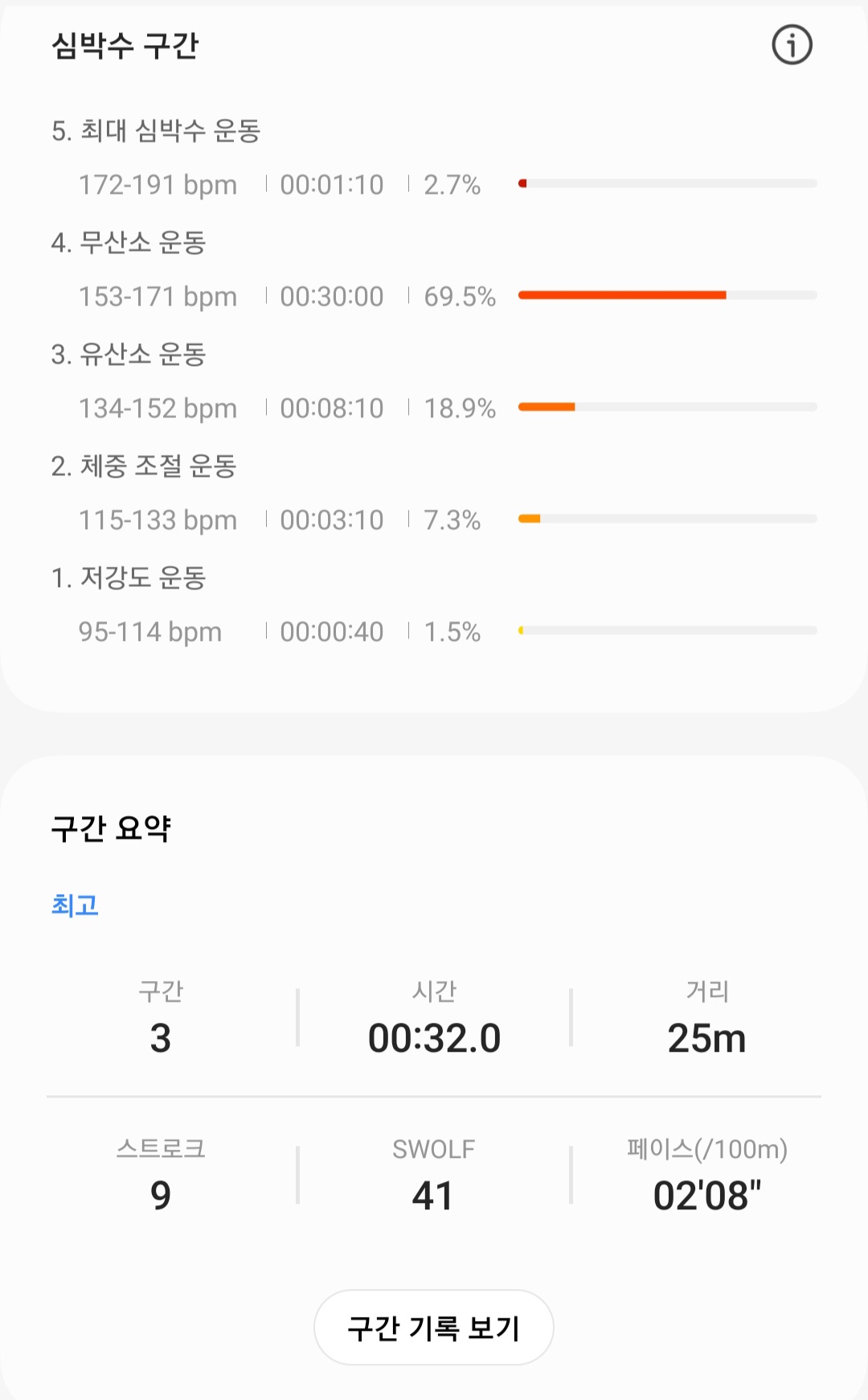
Task: Tap the 구간 기록 보기 button
Action: point(433,1327)
